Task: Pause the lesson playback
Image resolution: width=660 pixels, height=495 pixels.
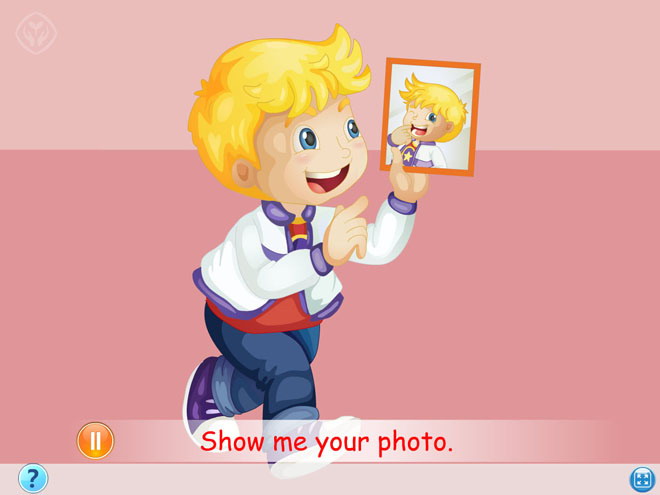Action: [x=95, y=440]
